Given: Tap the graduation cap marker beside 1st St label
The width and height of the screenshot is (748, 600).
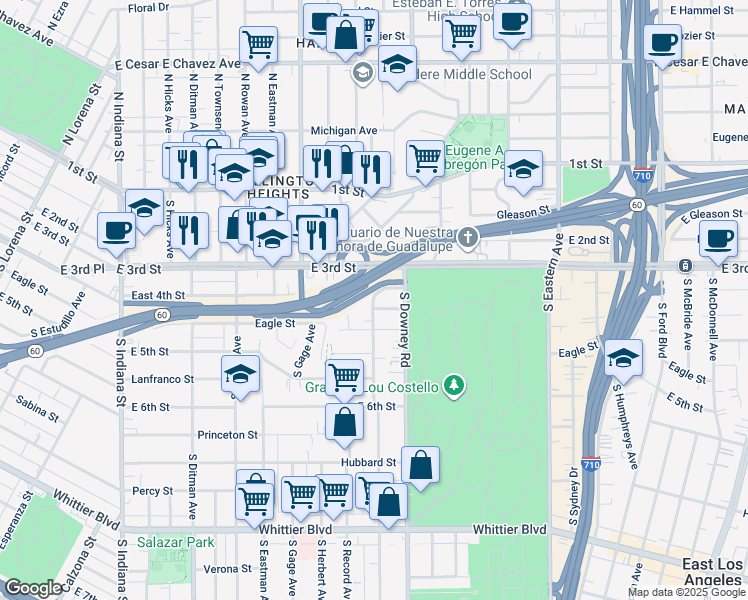Looking at the screenshot, I should tap(523, 172).
